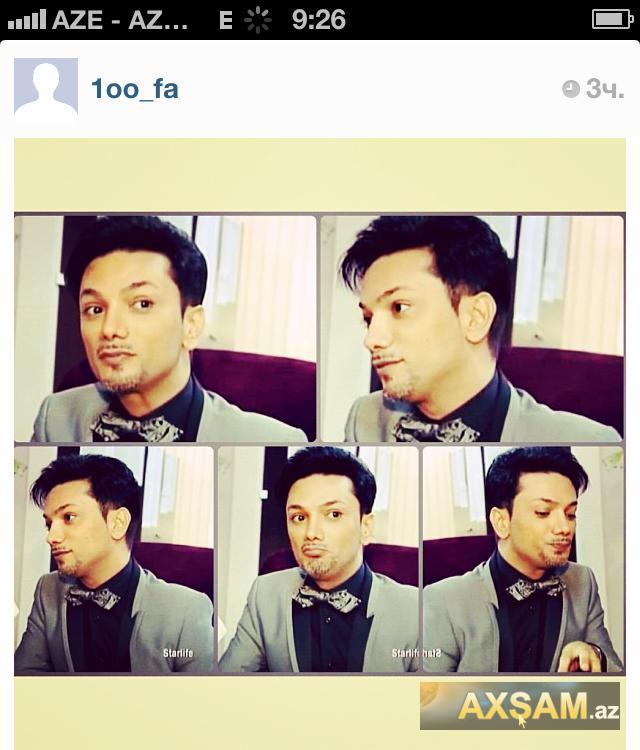The image size is (640, 750).
Task: Tap the profile avatar of 1oo_fa
Action: pyautogui.click(x=46, y=90)
